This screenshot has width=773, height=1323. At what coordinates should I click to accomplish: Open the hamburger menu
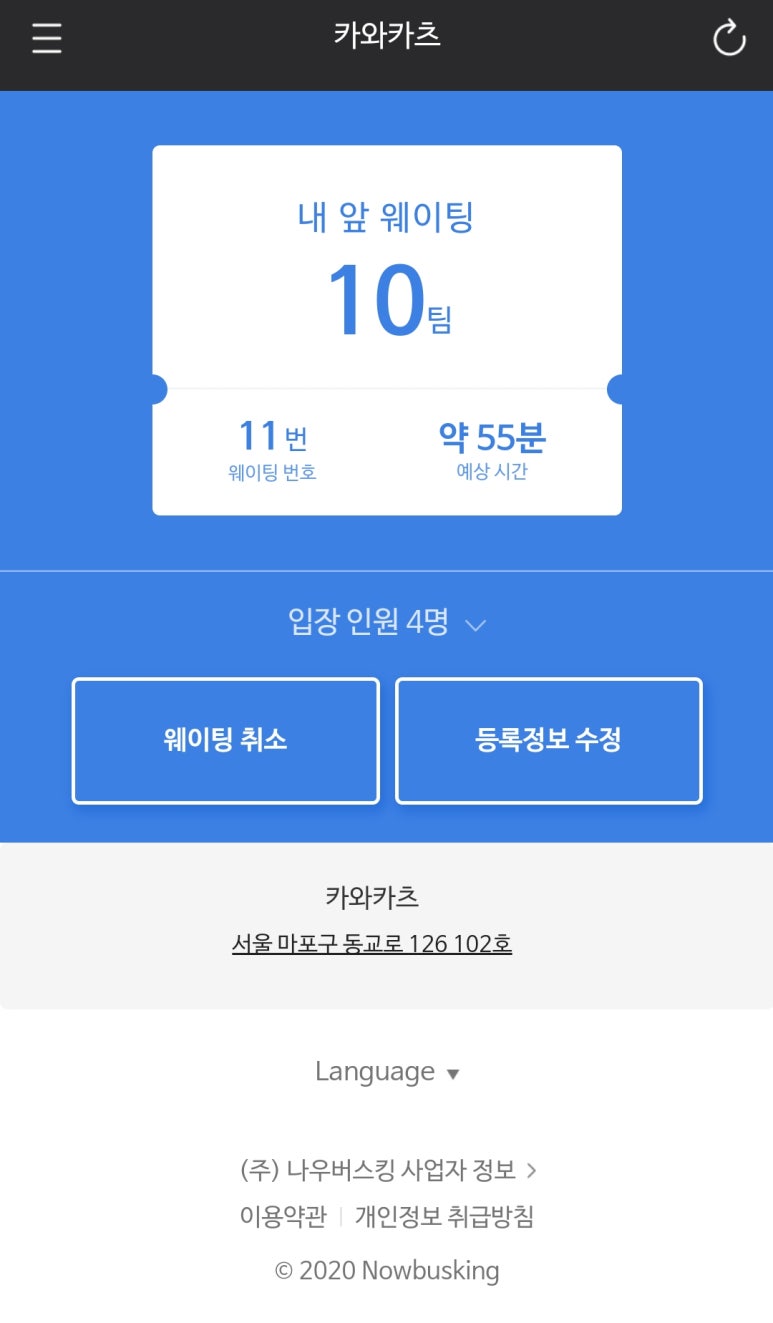coord(47,38)
